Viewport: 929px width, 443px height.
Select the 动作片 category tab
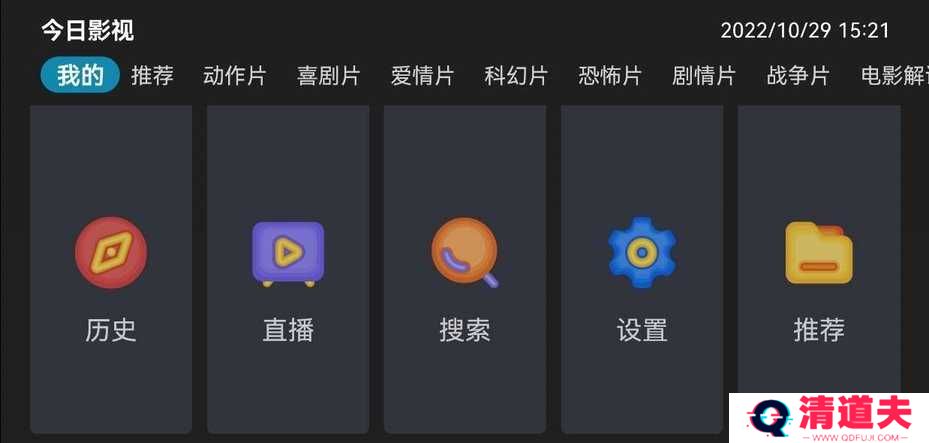point(234,76)
